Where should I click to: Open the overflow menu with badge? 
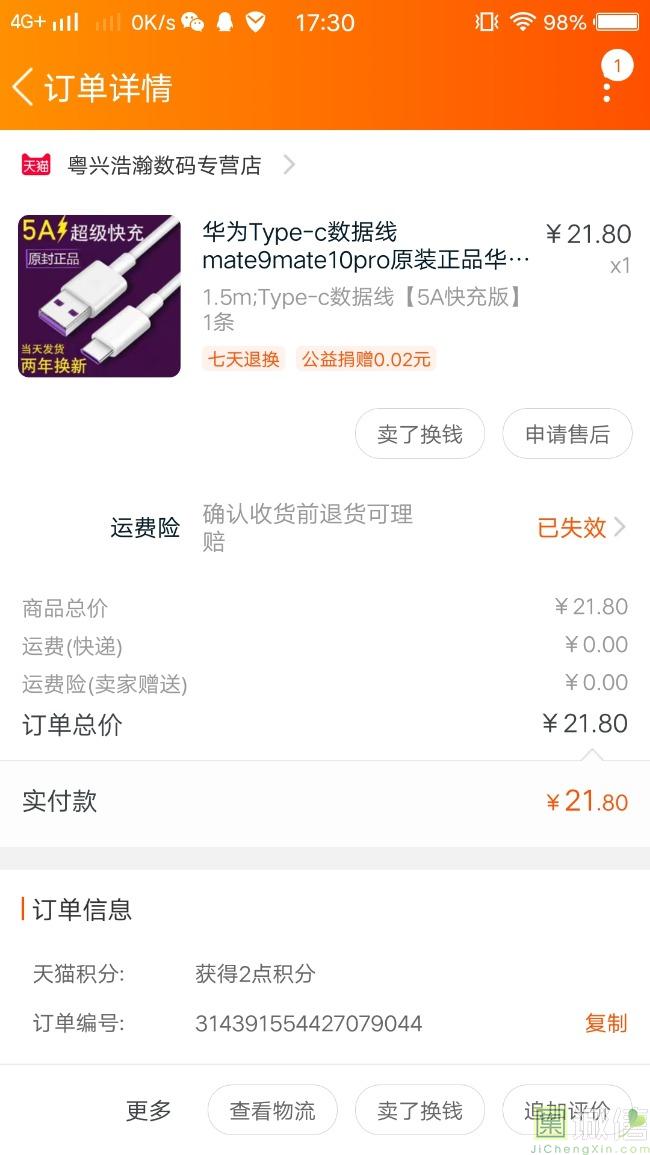pos(608,86)
